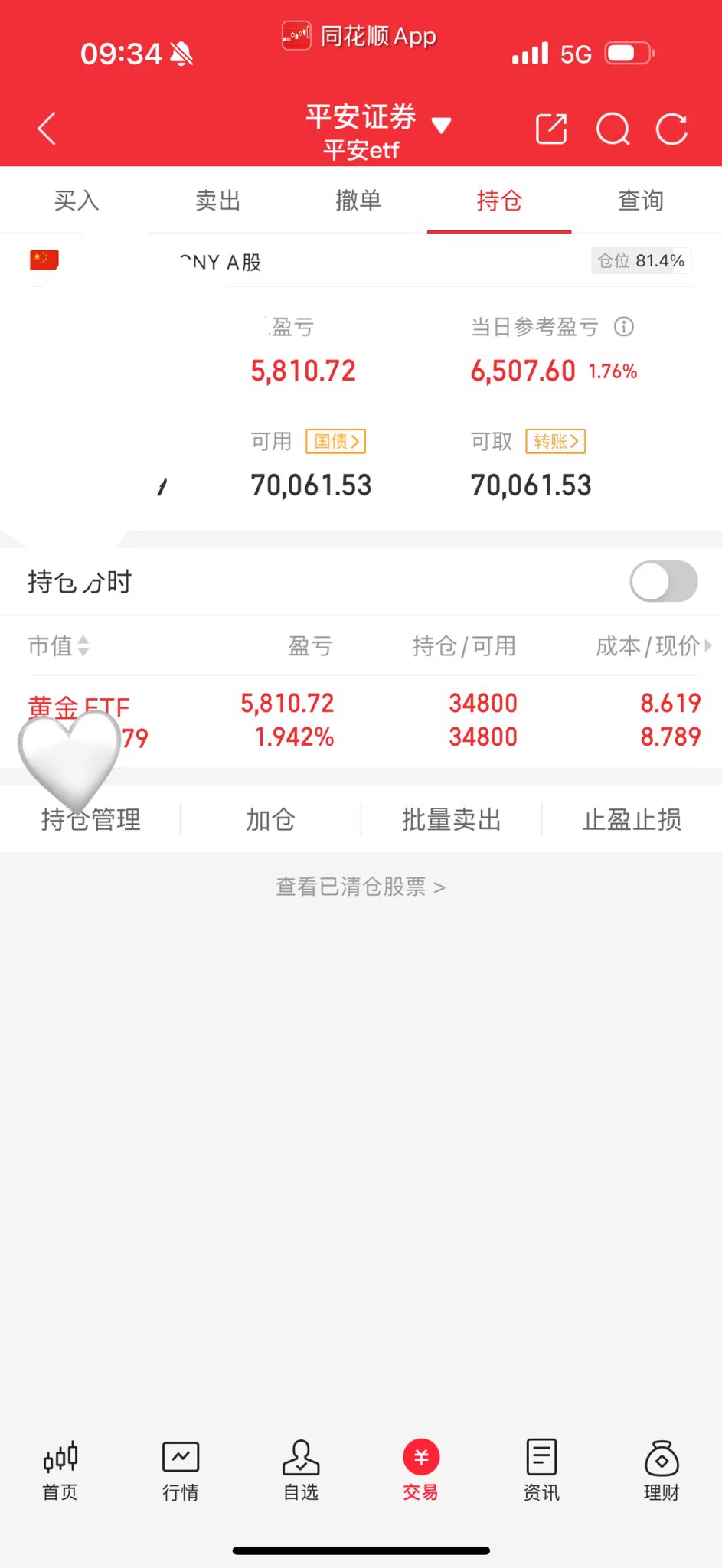The width and height of the screenshot is (722, 1568).
Task: Expand the 平安证券 account dropdown
Action: point(441,126)
